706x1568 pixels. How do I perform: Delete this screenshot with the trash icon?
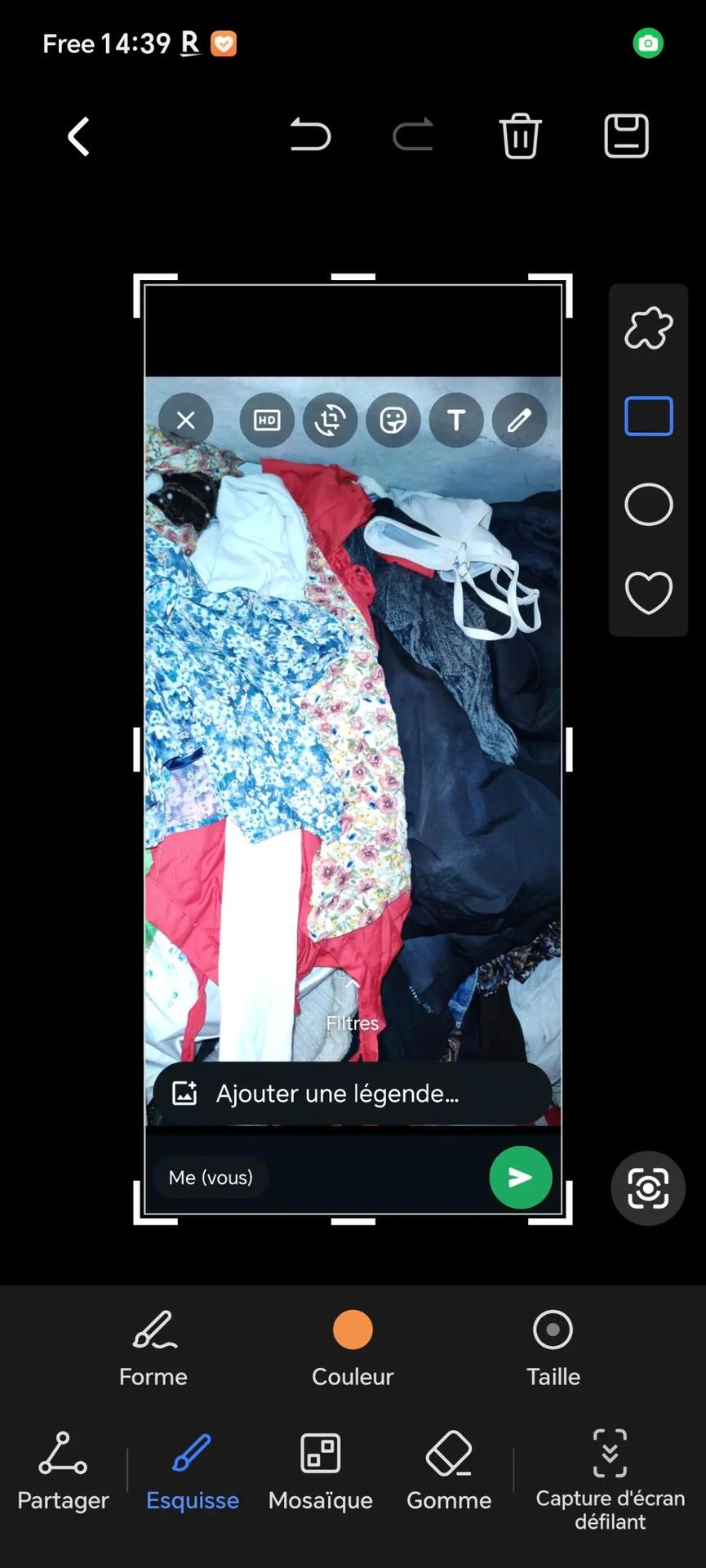520,136
